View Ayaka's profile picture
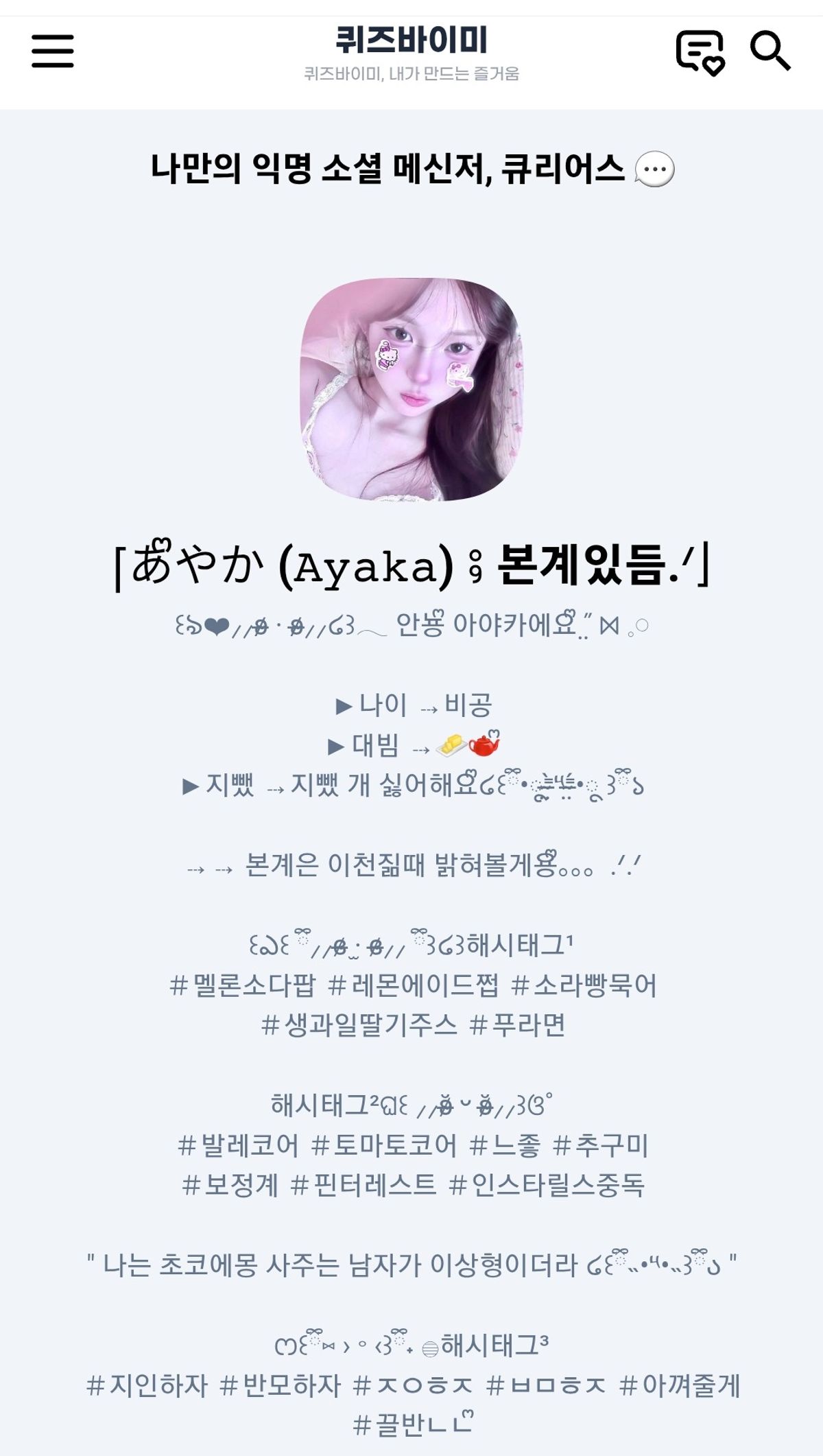The height and width of the screenshot is (1456, 823). (411, 389)
